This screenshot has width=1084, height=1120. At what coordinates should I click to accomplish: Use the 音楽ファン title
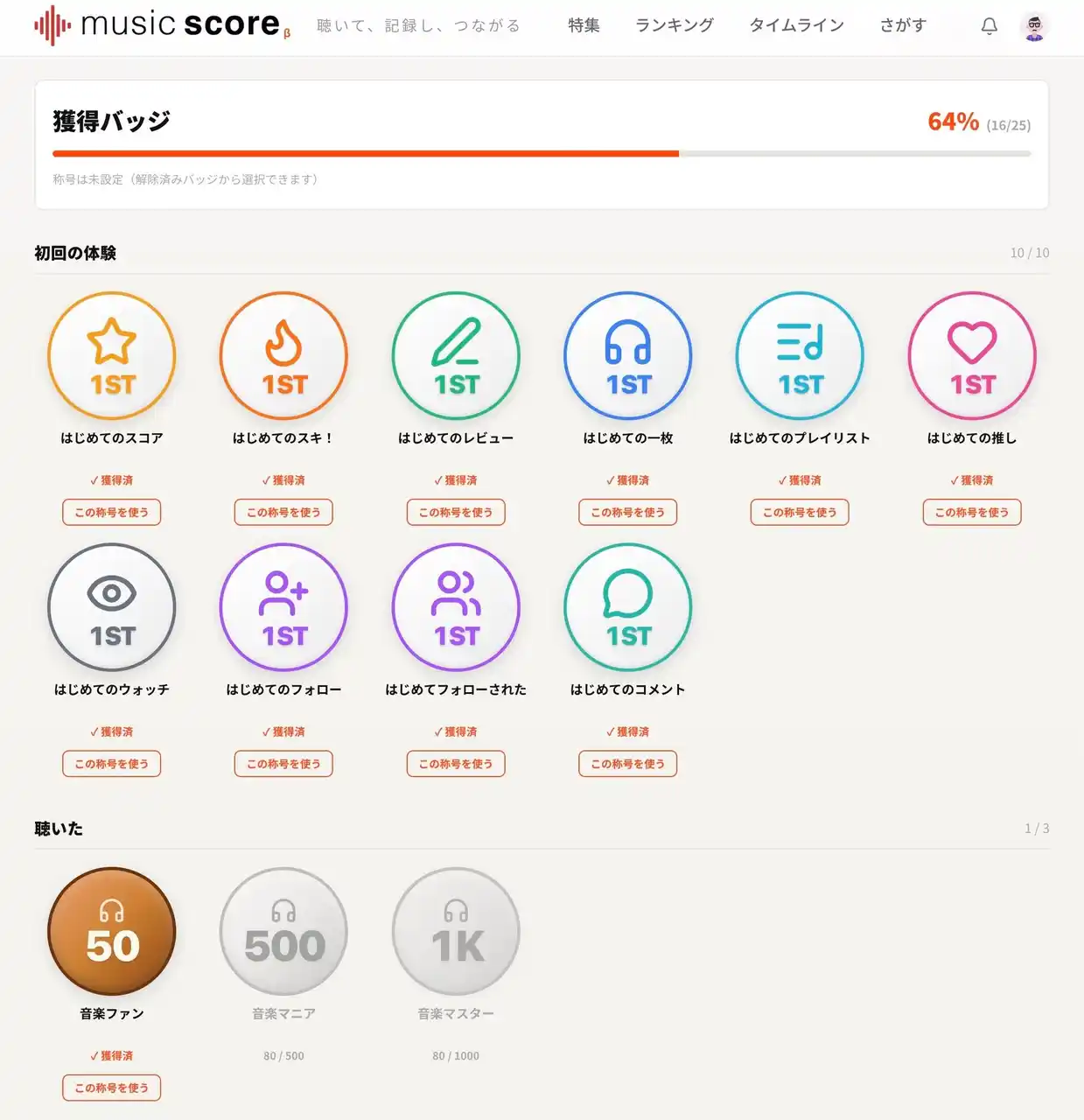pyautogui.click(x=111, y=1088)
